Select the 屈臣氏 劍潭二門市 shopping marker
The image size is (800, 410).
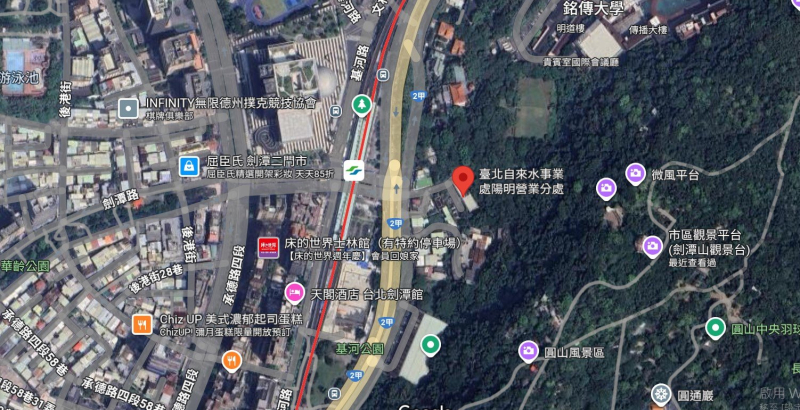click(x=188, y=165)
